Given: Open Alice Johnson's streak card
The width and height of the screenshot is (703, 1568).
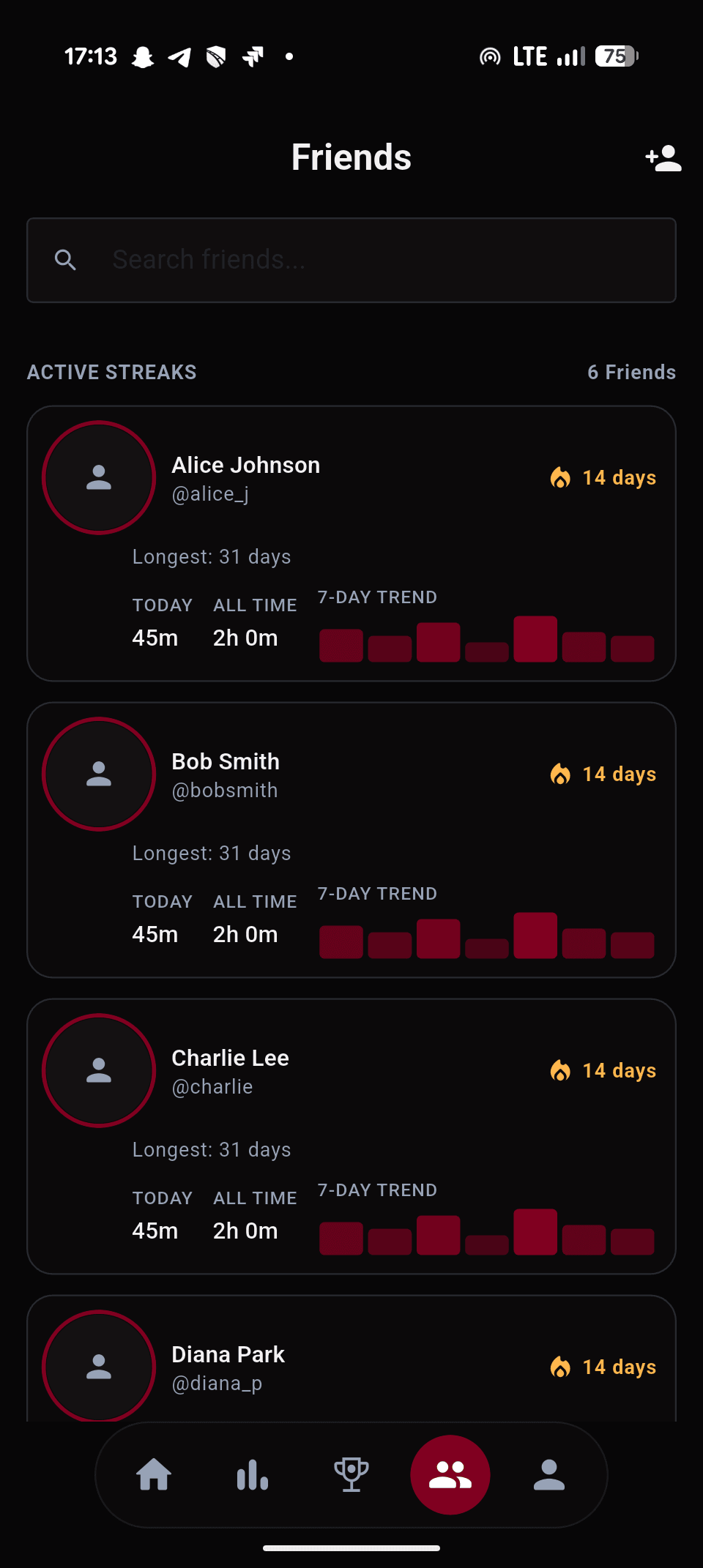Looking at the screenshot, I should pyautogui.click(x=351, y=543).
